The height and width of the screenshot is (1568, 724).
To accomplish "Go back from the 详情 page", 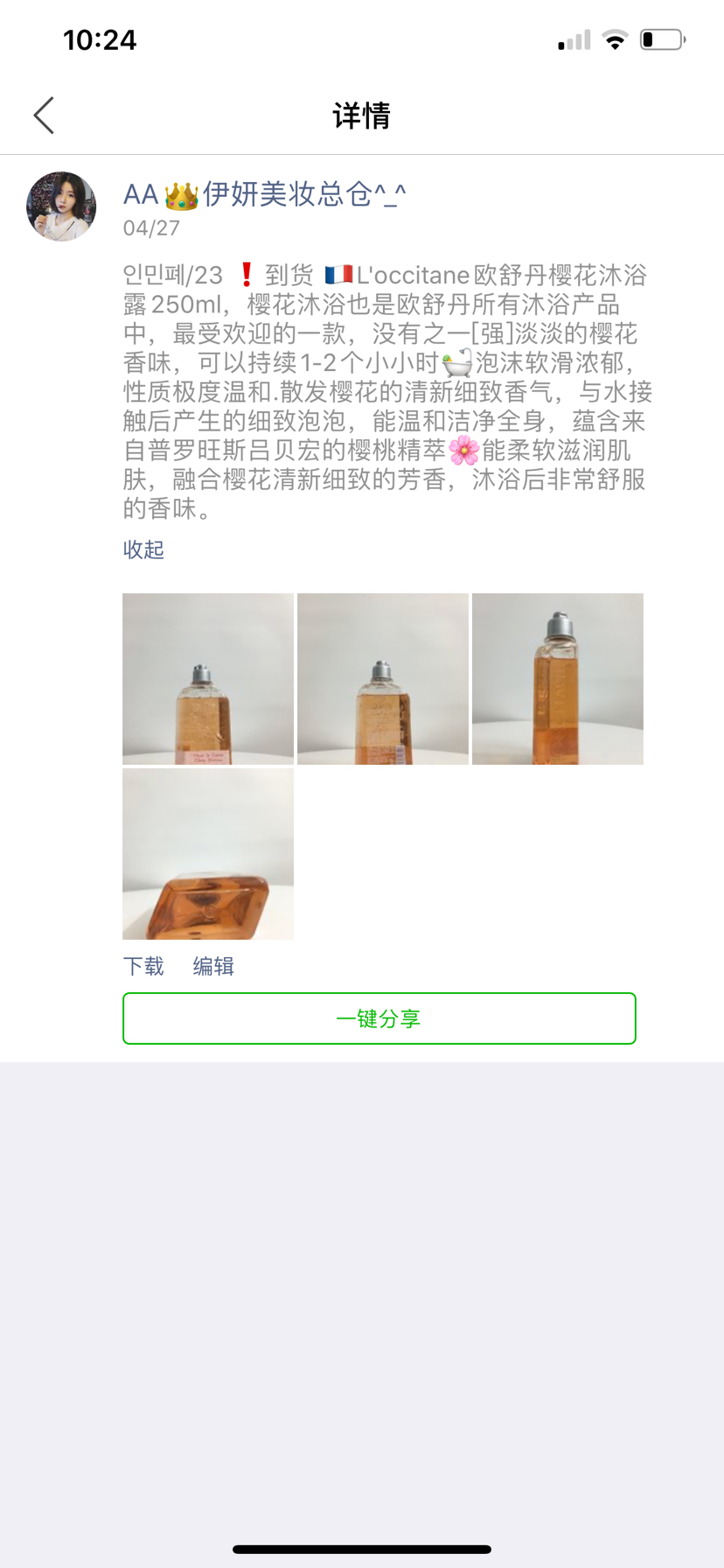I will [x=44, y=115].
